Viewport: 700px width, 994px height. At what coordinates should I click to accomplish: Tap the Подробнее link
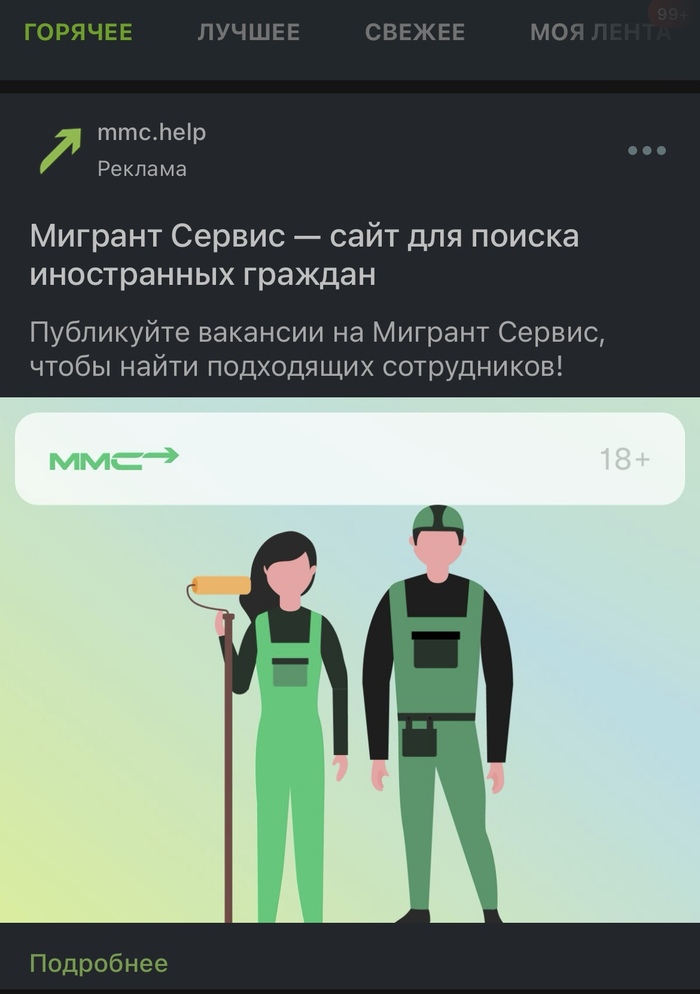98,964
